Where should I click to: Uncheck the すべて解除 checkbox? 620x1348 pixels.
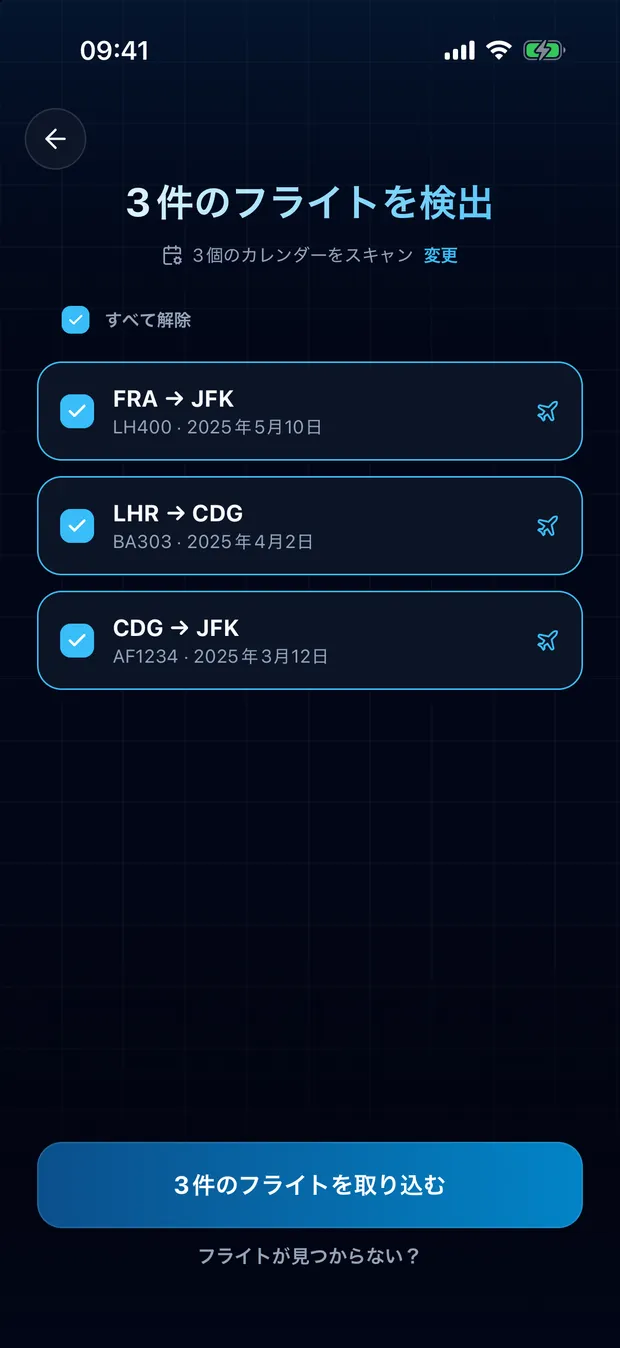[76, 320]
